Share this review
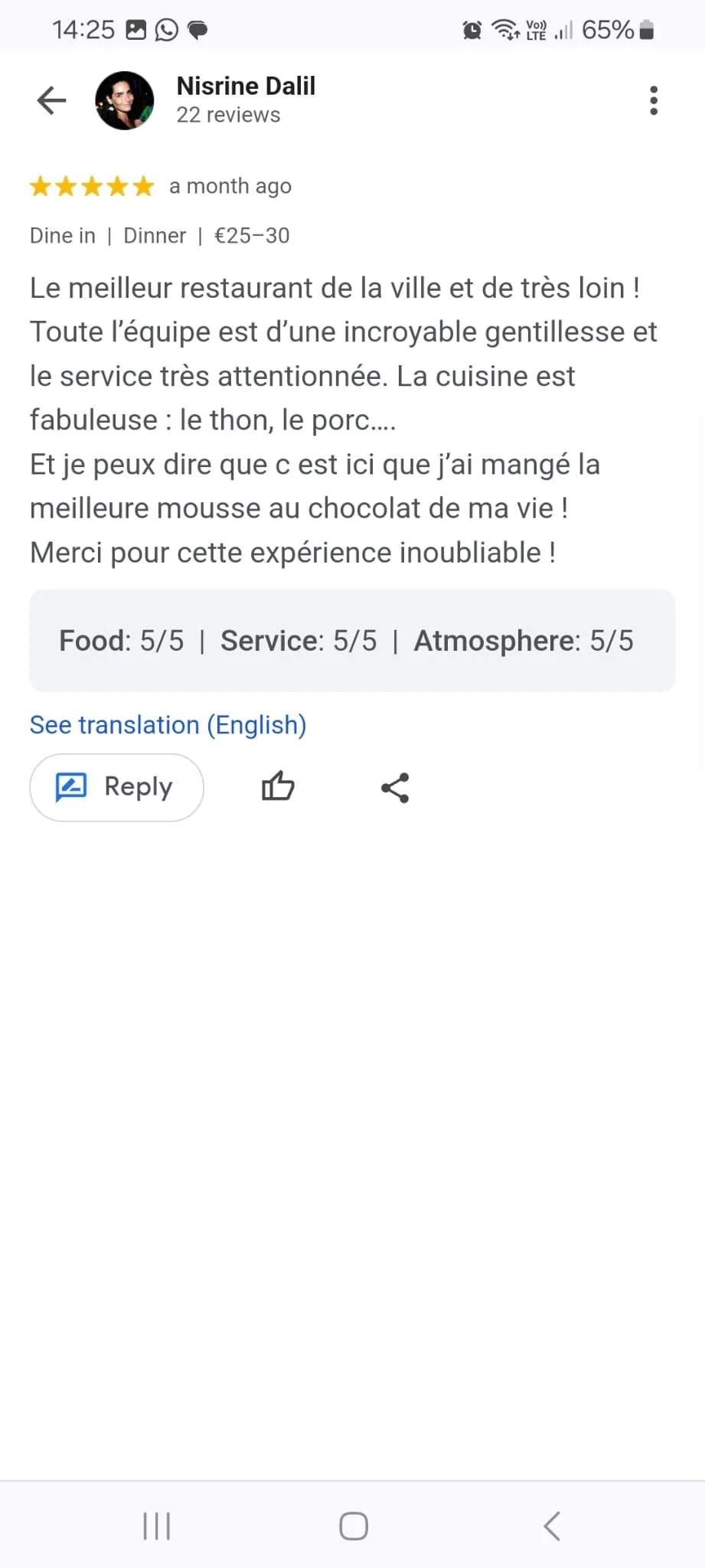The image size is (705, 1568). [395, 787]
